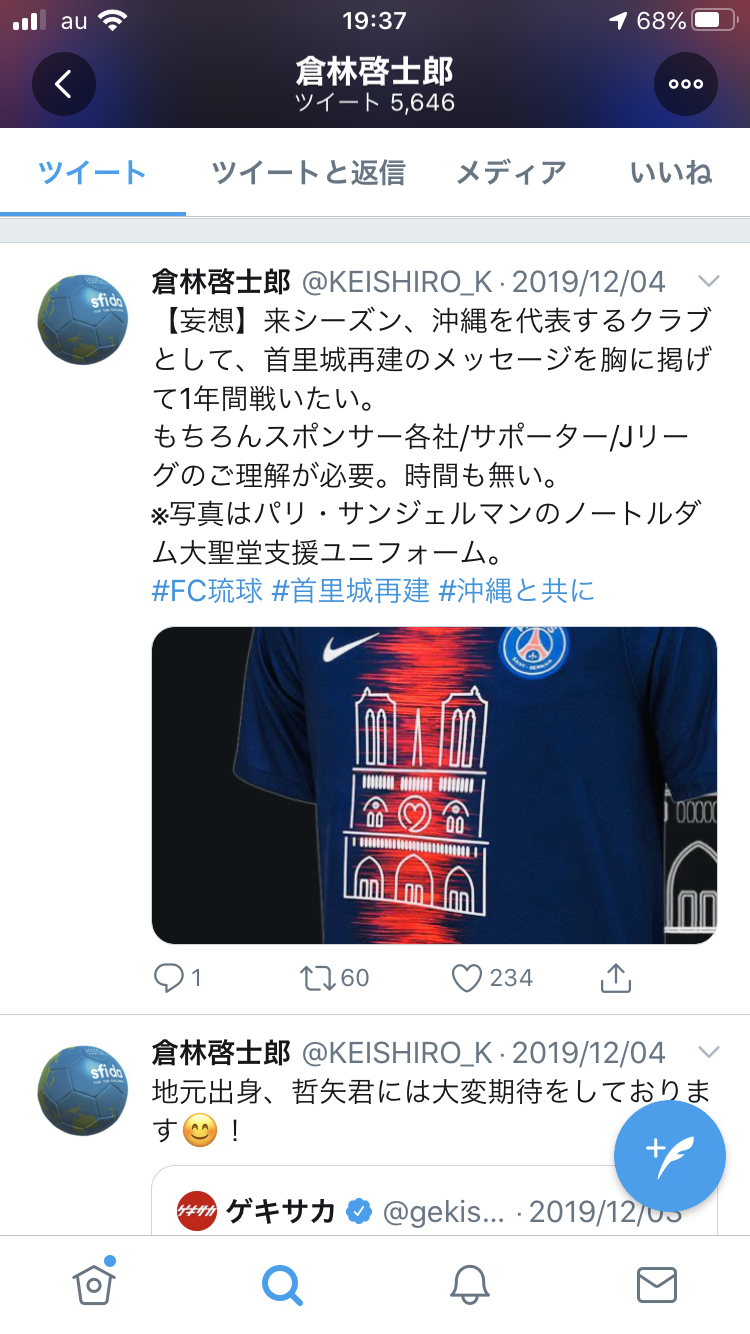Viewport: 750px width, 1334px height.
Task: Switch to the ツイートと返信 tab
Action: [308, 172]
